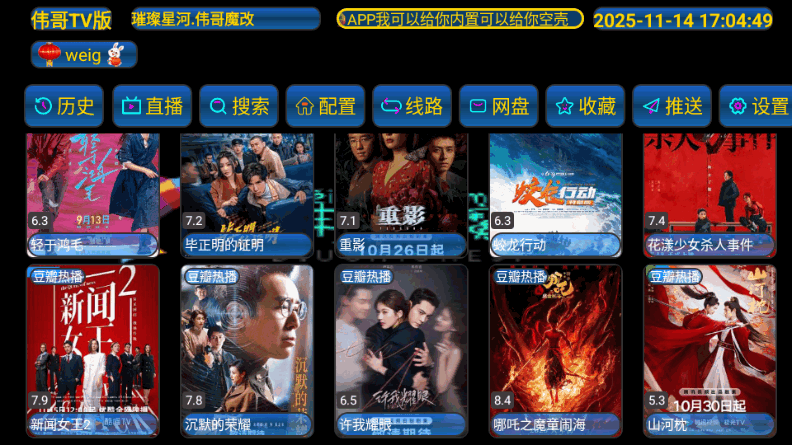Screen dimensions: 792x445
Task: Tap the 推送 push button
Action: (x=672, y=106)
